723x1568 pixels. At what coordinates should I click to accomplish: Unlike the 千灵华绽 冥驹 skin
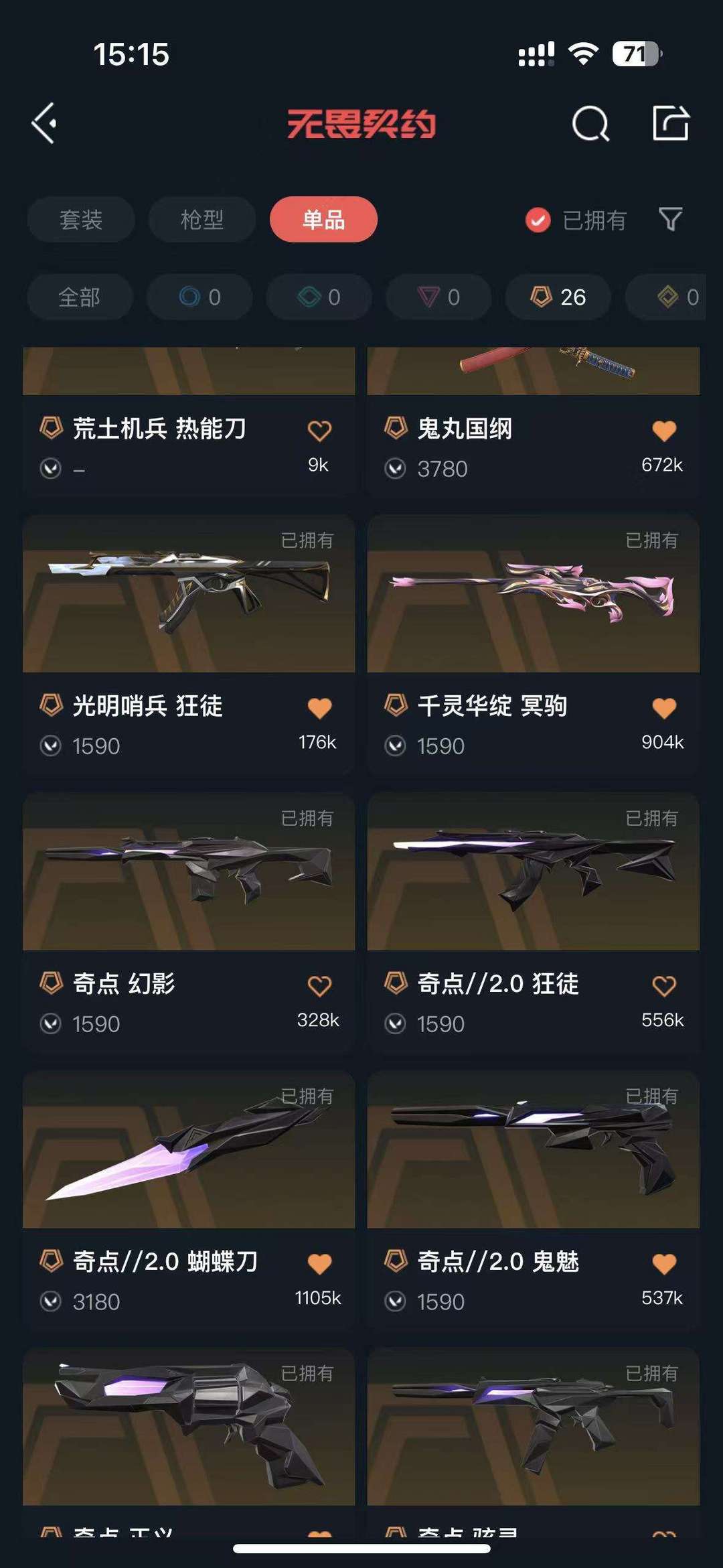tap(663, 707)
